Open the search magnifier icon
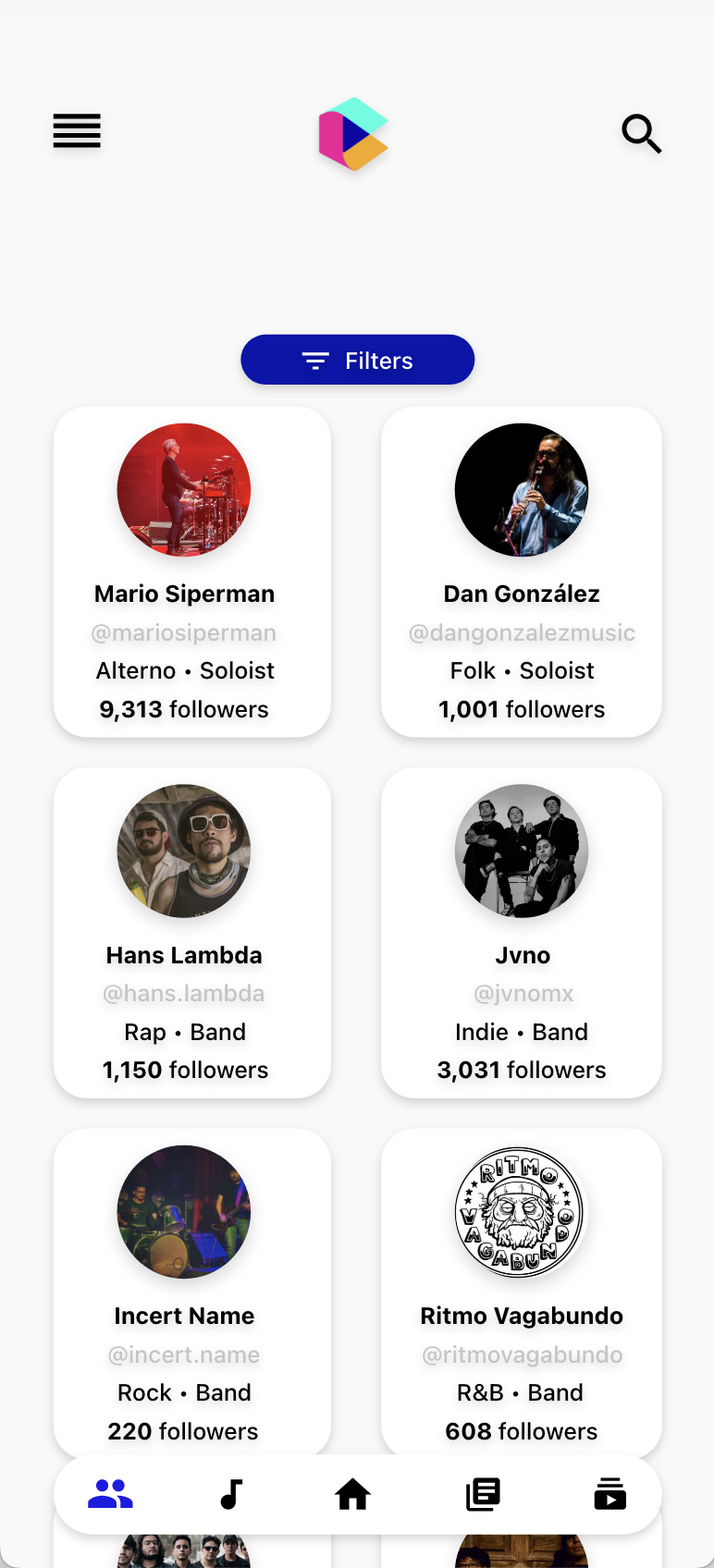714x1568 pixels. pyautogui.click(x=641, y=134)
